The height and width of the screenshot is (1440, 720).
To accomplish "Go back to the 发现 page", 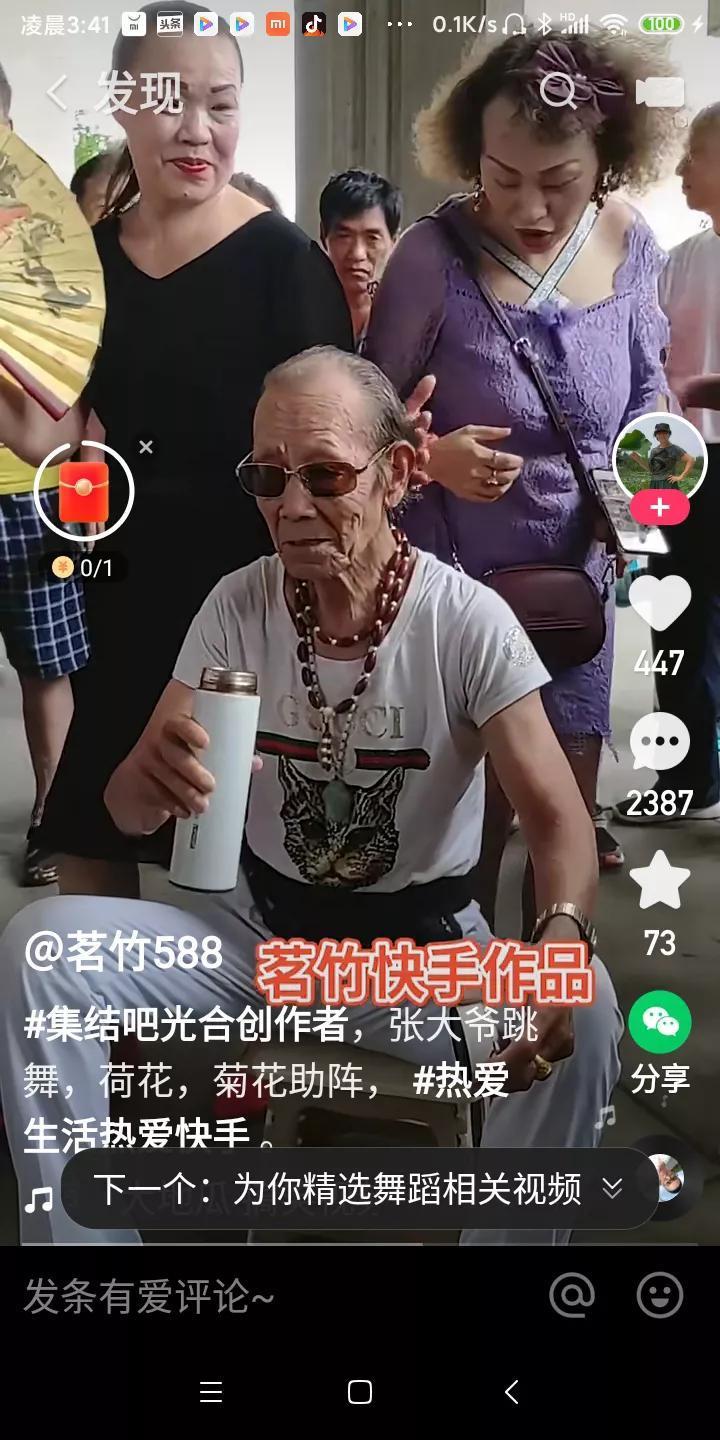I will pyautogui.click(x=58, y=93).
